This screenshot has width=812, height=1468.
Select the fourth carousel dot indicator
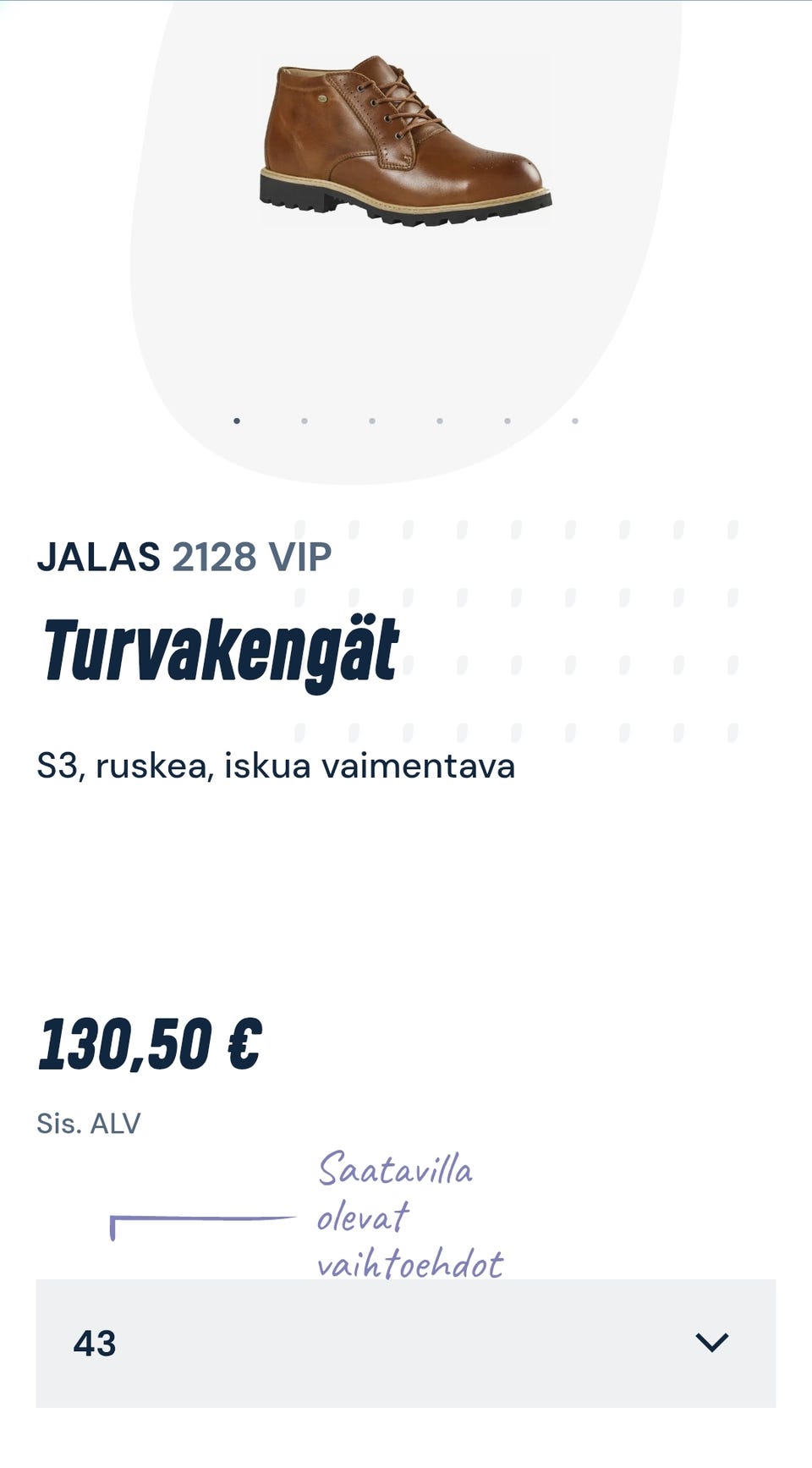[439, 421]
